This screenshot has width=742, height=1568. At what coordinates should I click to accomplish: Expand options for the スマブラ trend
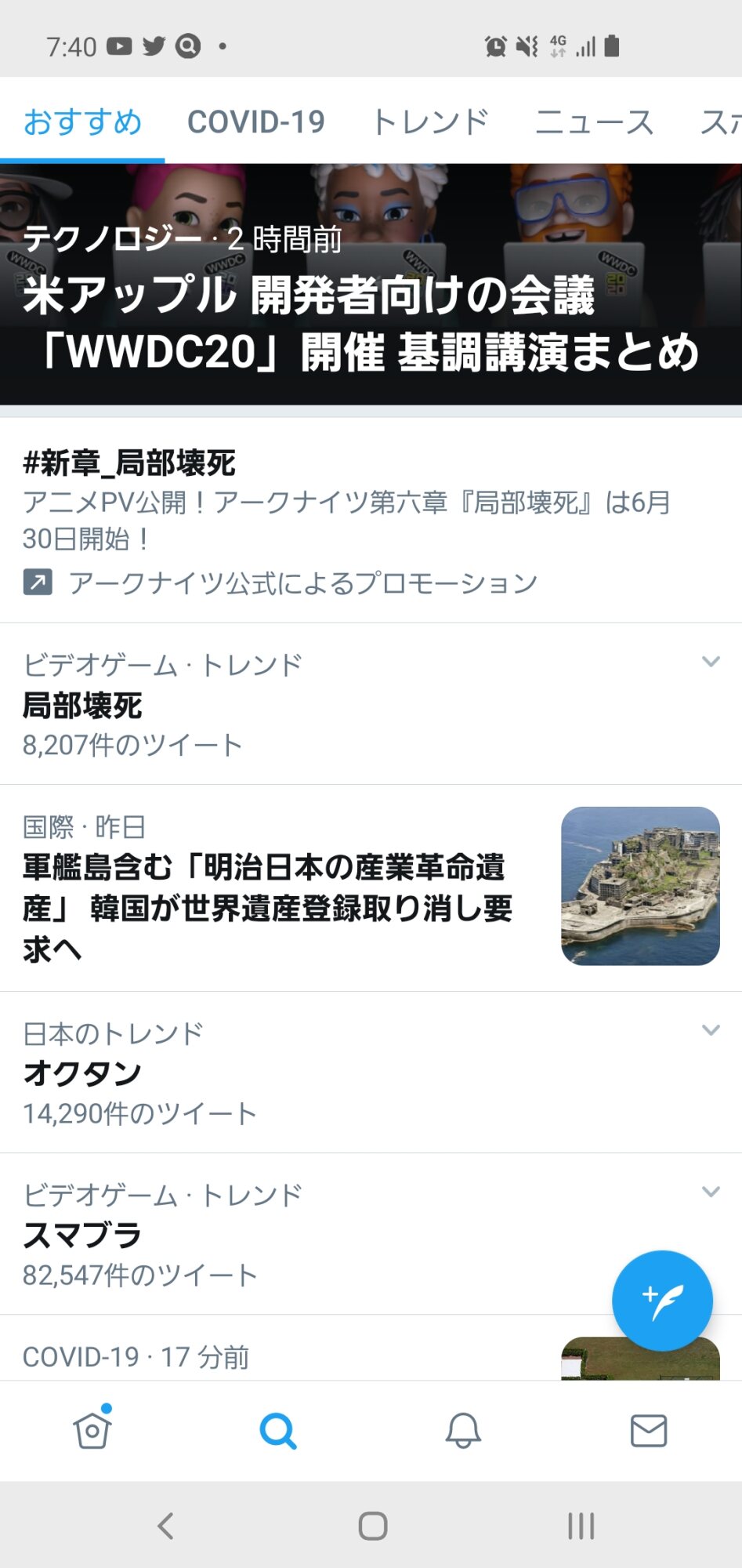[711, 1192]
